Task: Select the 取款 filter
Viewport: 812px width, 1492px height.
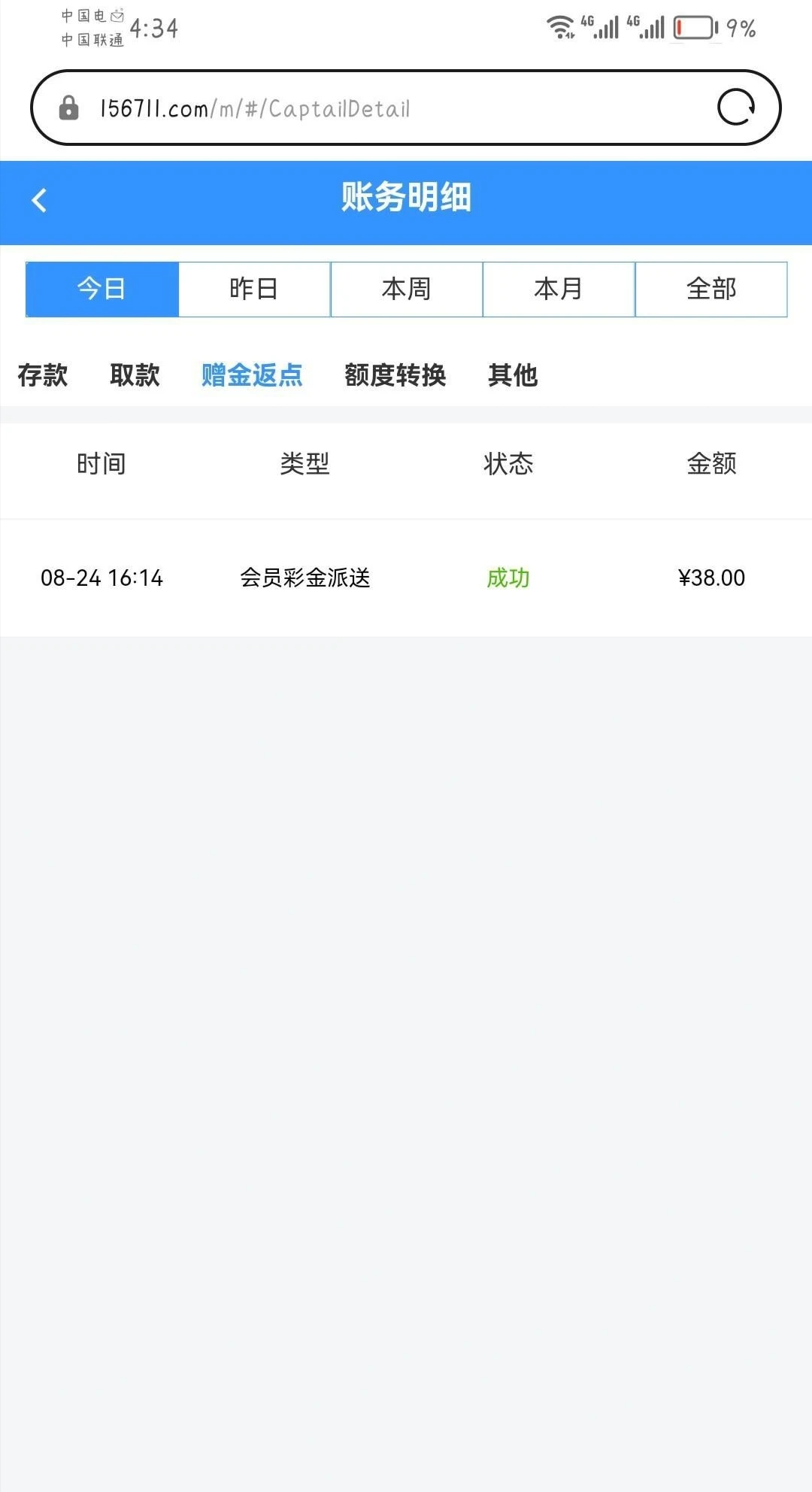Action: pos(134,376)
